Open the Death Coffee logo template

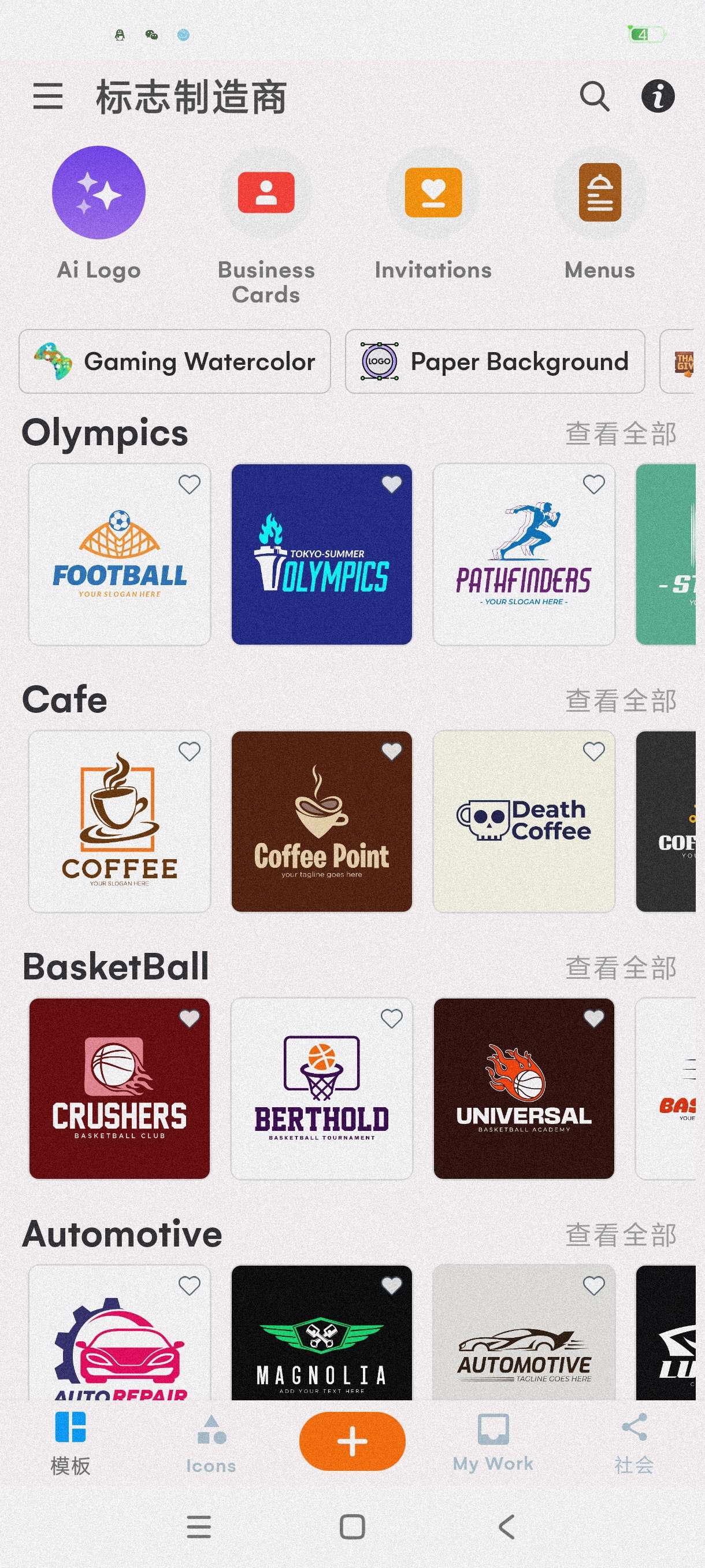[x=523, y=821]
